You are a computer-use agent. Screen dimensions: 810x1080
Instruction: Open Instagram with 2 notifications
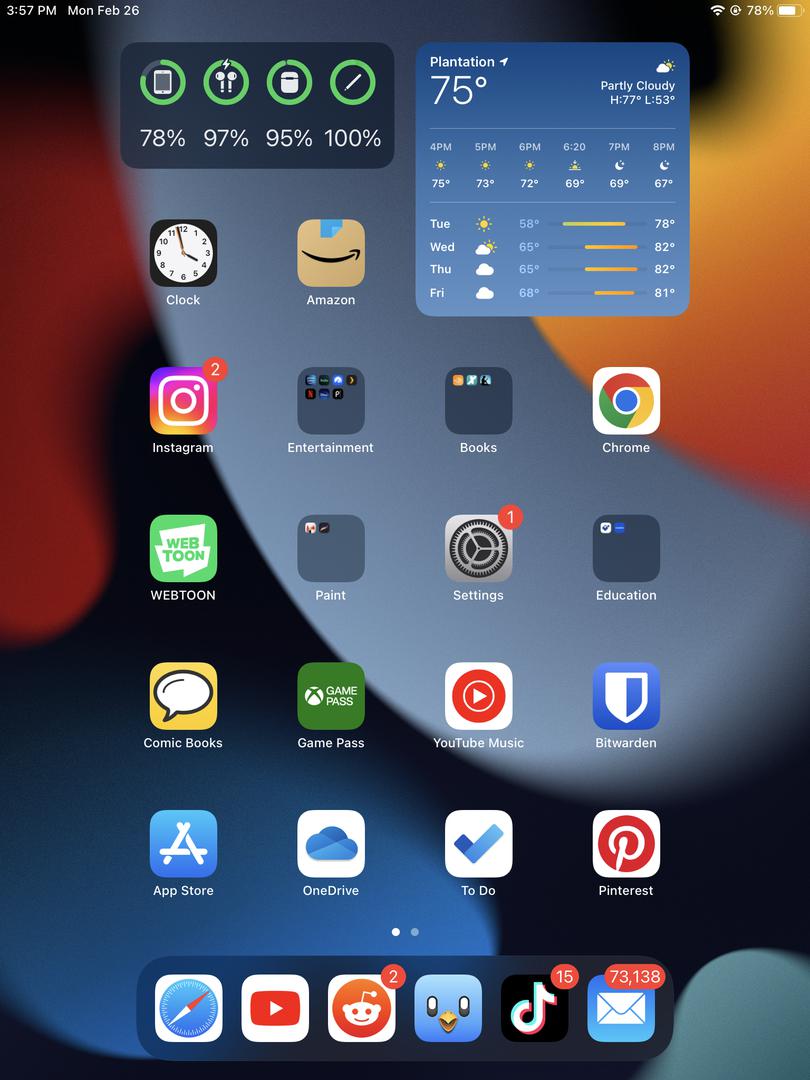point(183,401)
